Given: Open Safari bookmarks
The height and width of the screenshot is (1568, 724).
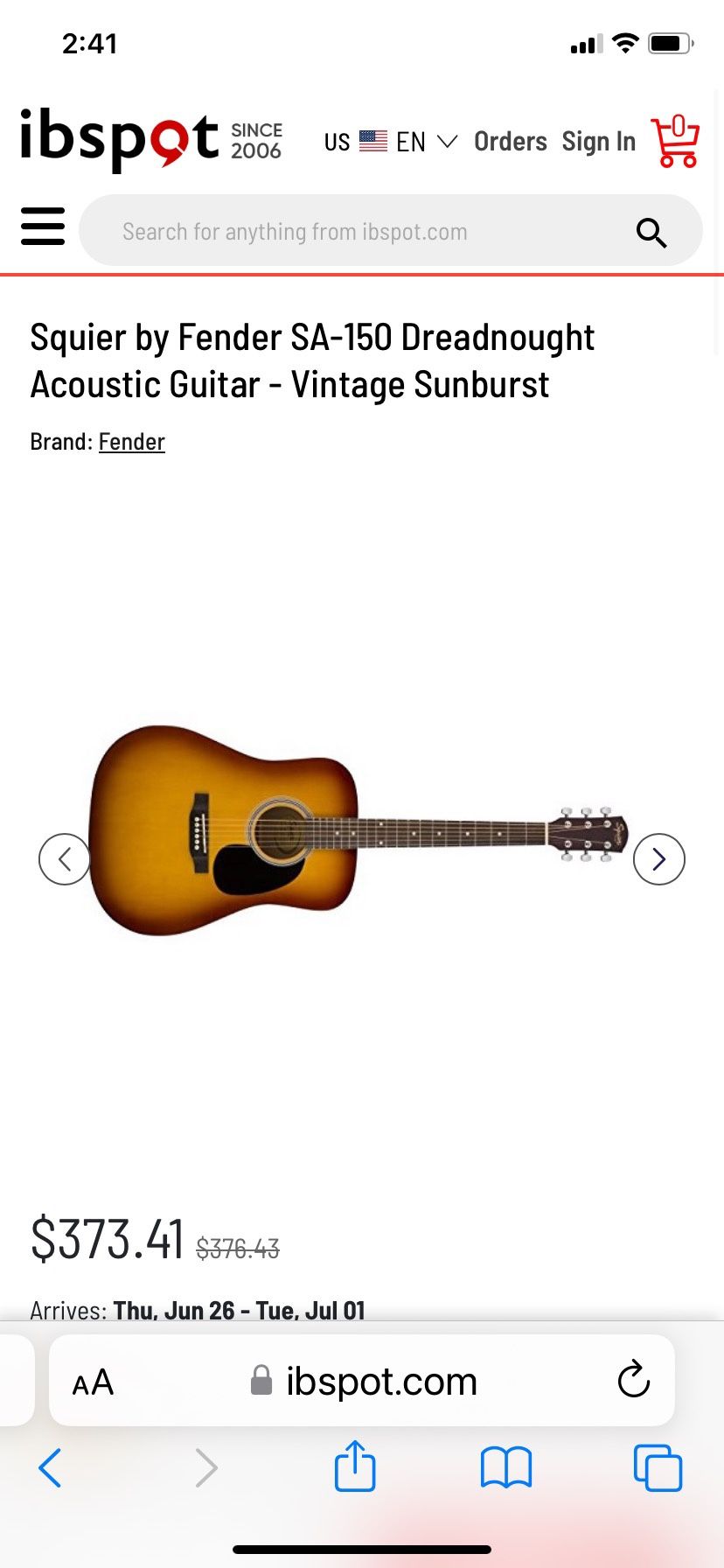Looking at the screenshot, I should click(x=506, y=1467).
